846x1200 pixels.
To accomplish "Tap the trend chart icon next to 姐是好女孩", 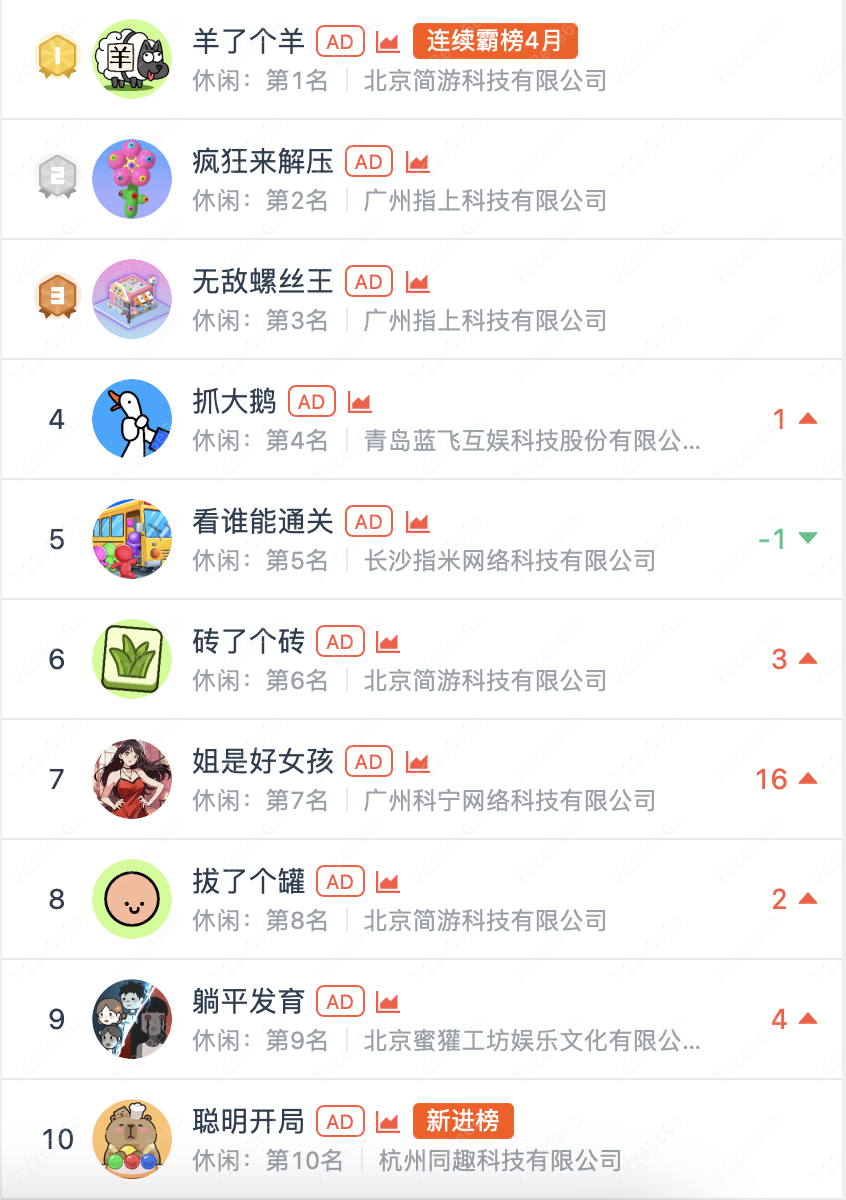I will coord(417,762).
